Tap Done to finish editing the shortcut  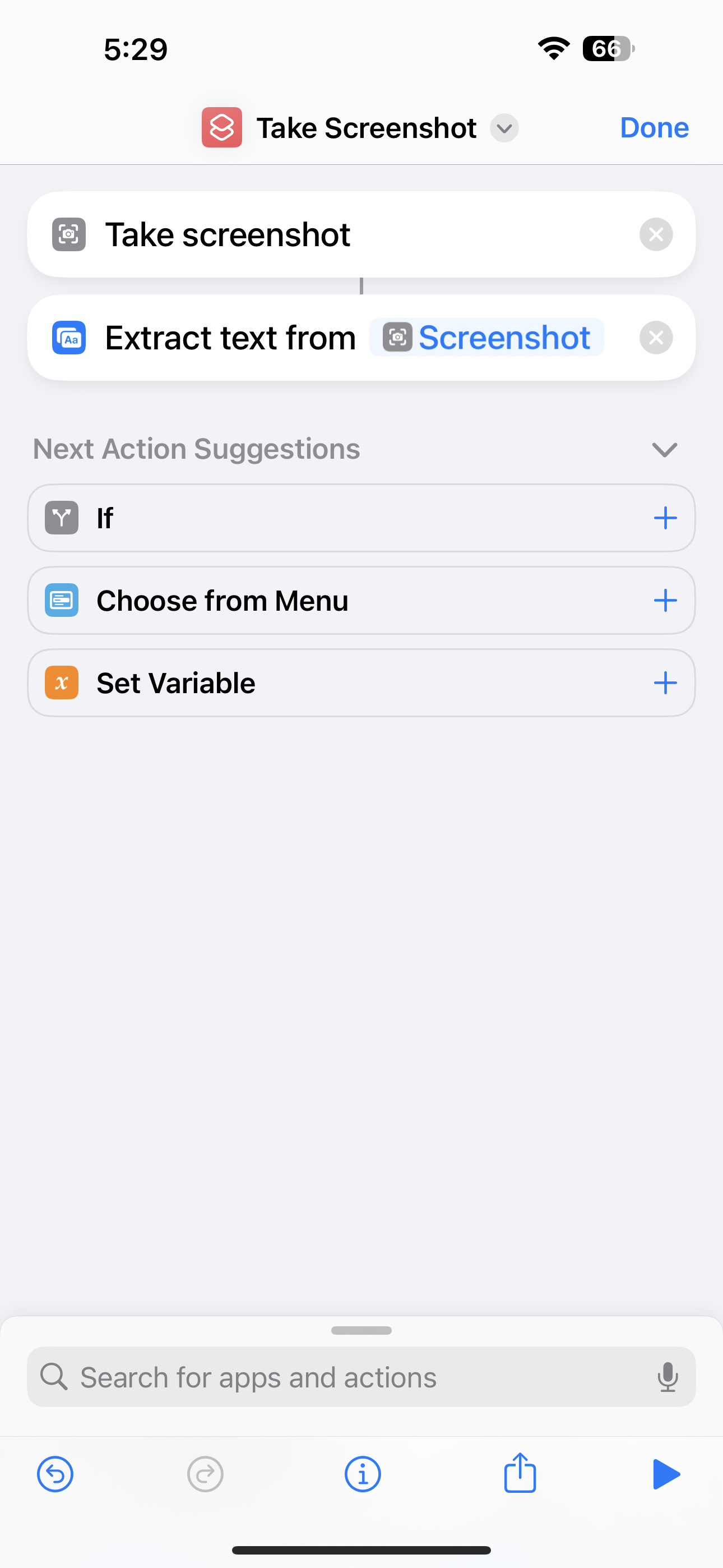(x=654, y=128)
